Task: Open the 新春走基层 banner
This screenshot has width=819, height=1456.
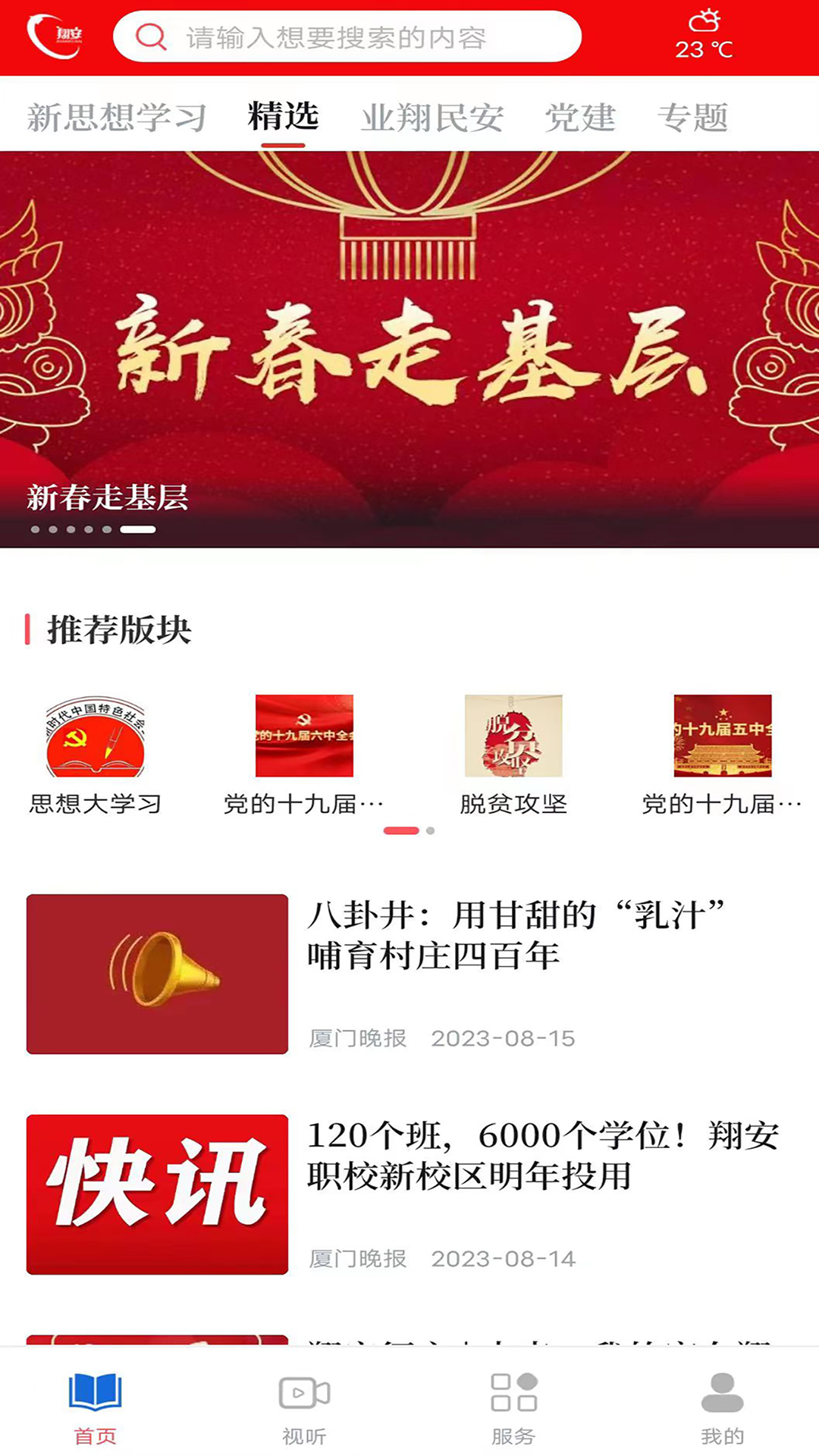Action: click(x=409, y=349)
